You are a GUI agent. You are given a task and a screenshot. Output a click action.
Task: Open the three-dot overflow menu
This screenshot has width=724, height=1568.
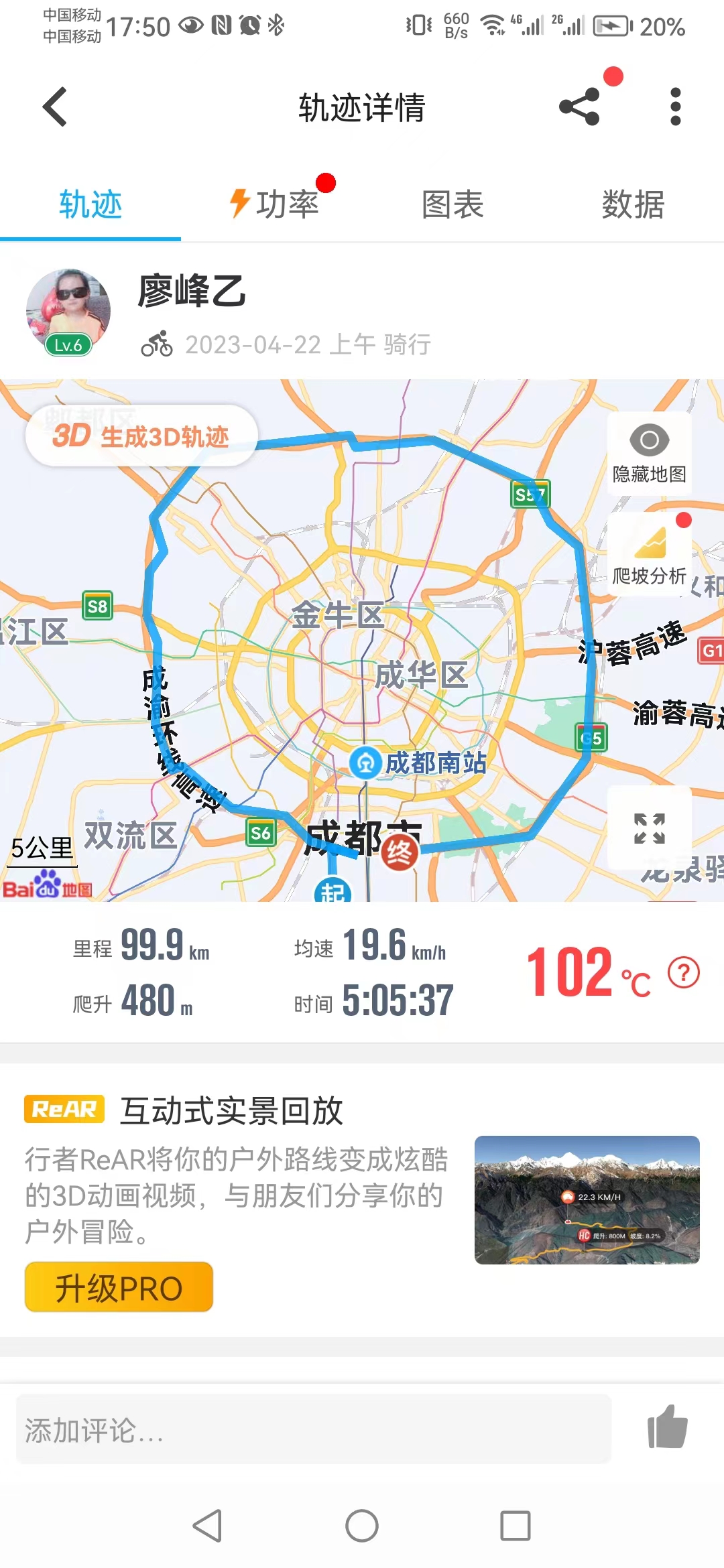coord(675,107)
